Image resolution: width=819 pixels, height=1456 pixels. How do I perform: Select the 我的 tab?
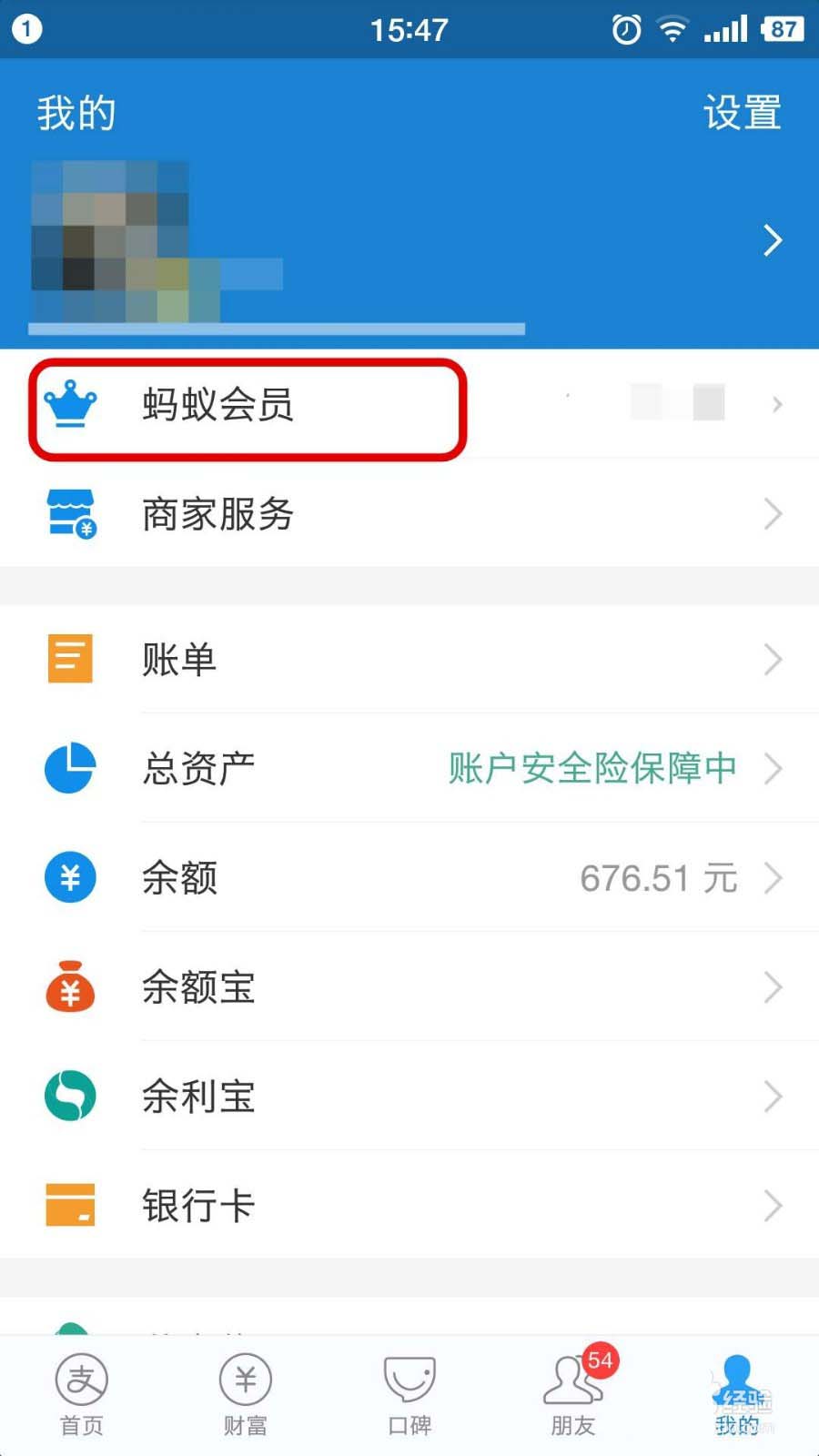tap(737, 1394)
